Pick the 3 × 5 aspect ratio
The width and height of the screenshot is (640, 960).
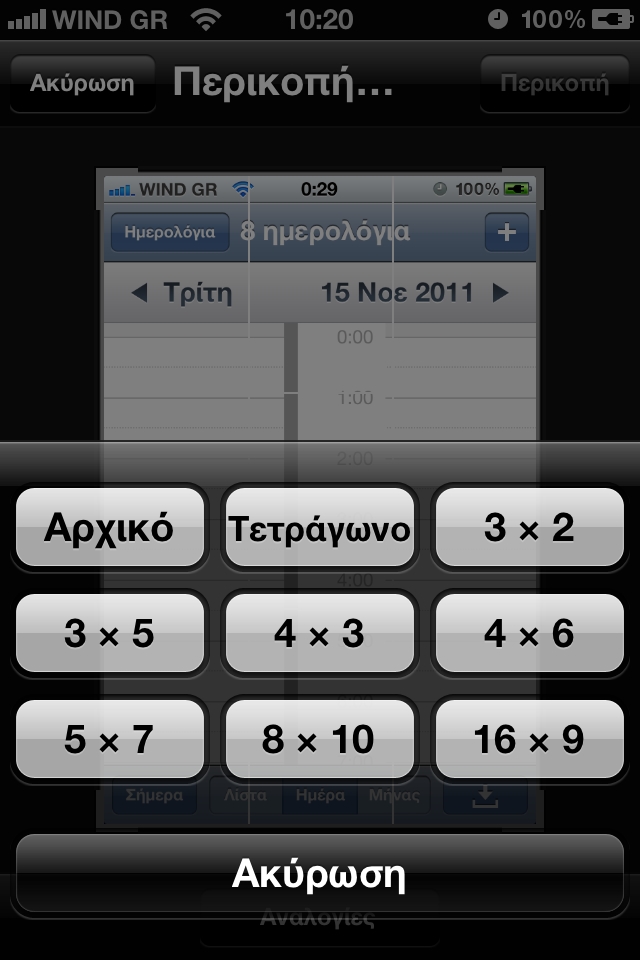[109, 633]
